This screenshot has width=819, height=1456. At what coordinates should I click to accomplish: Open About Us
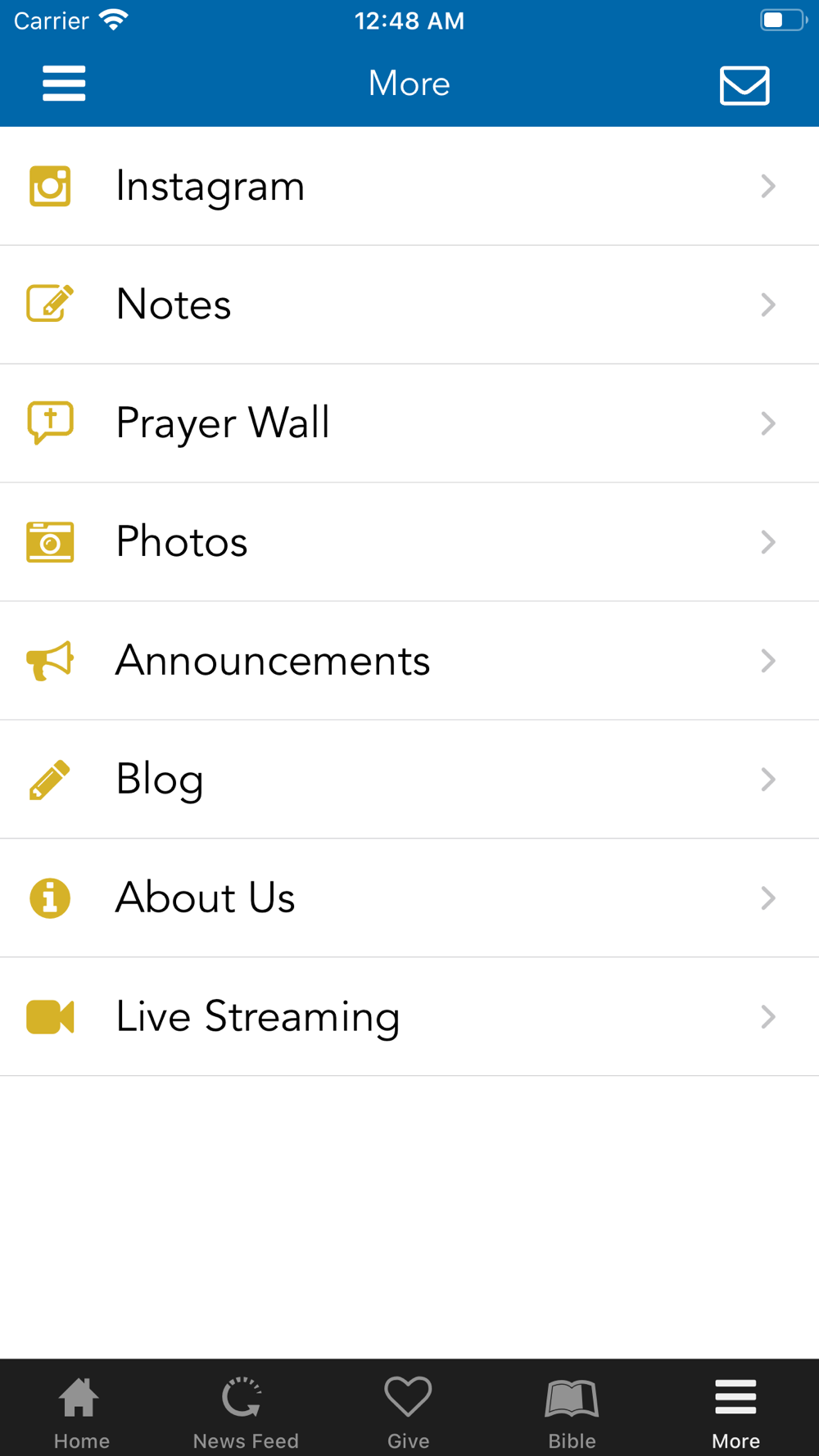[409, 898]
